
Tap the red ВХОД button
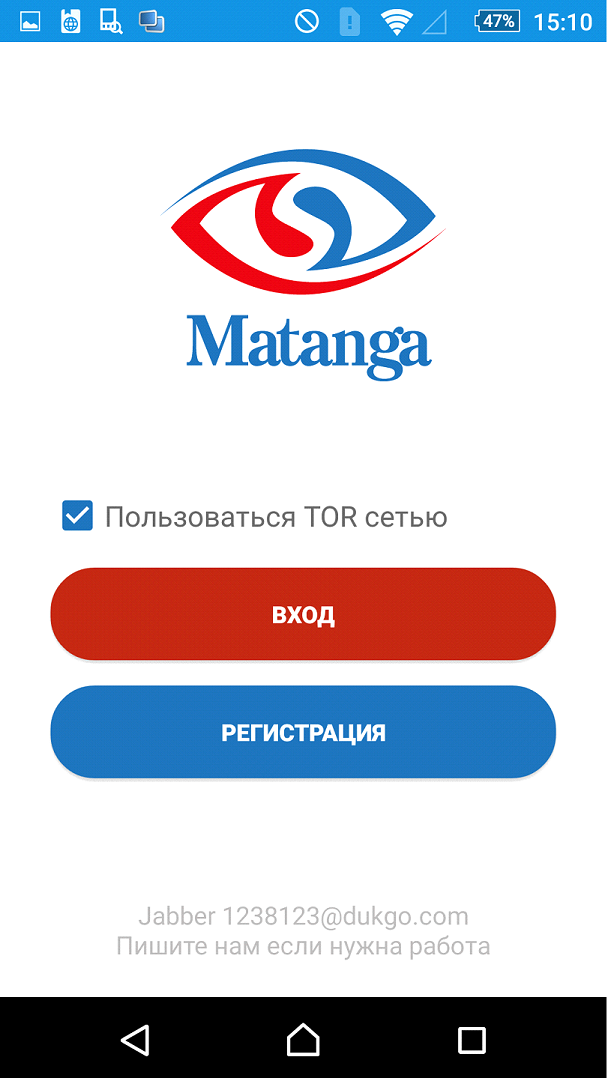click(x=303, y=614)
